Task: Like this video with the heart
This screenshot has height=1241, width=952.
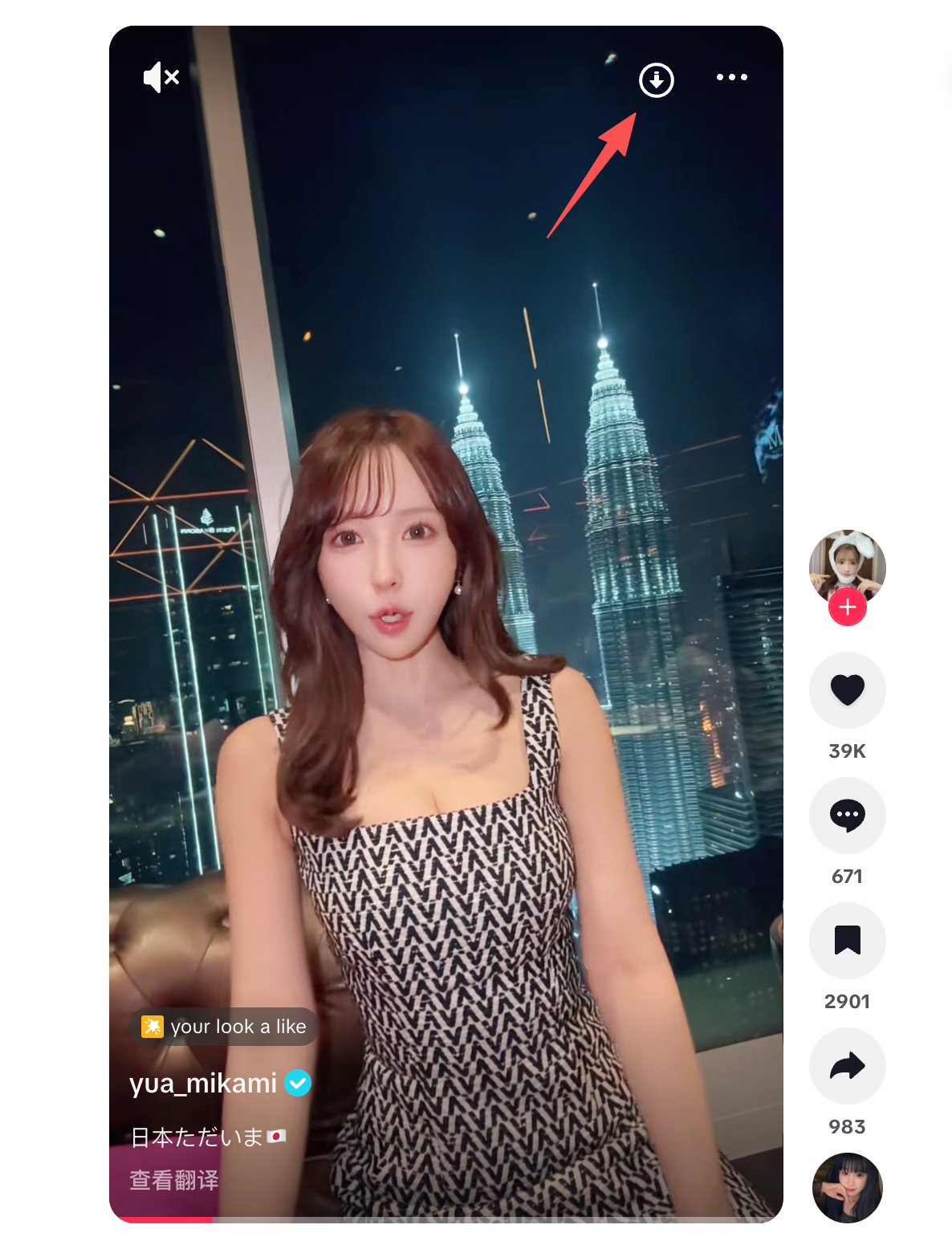Action: (847, 690)
